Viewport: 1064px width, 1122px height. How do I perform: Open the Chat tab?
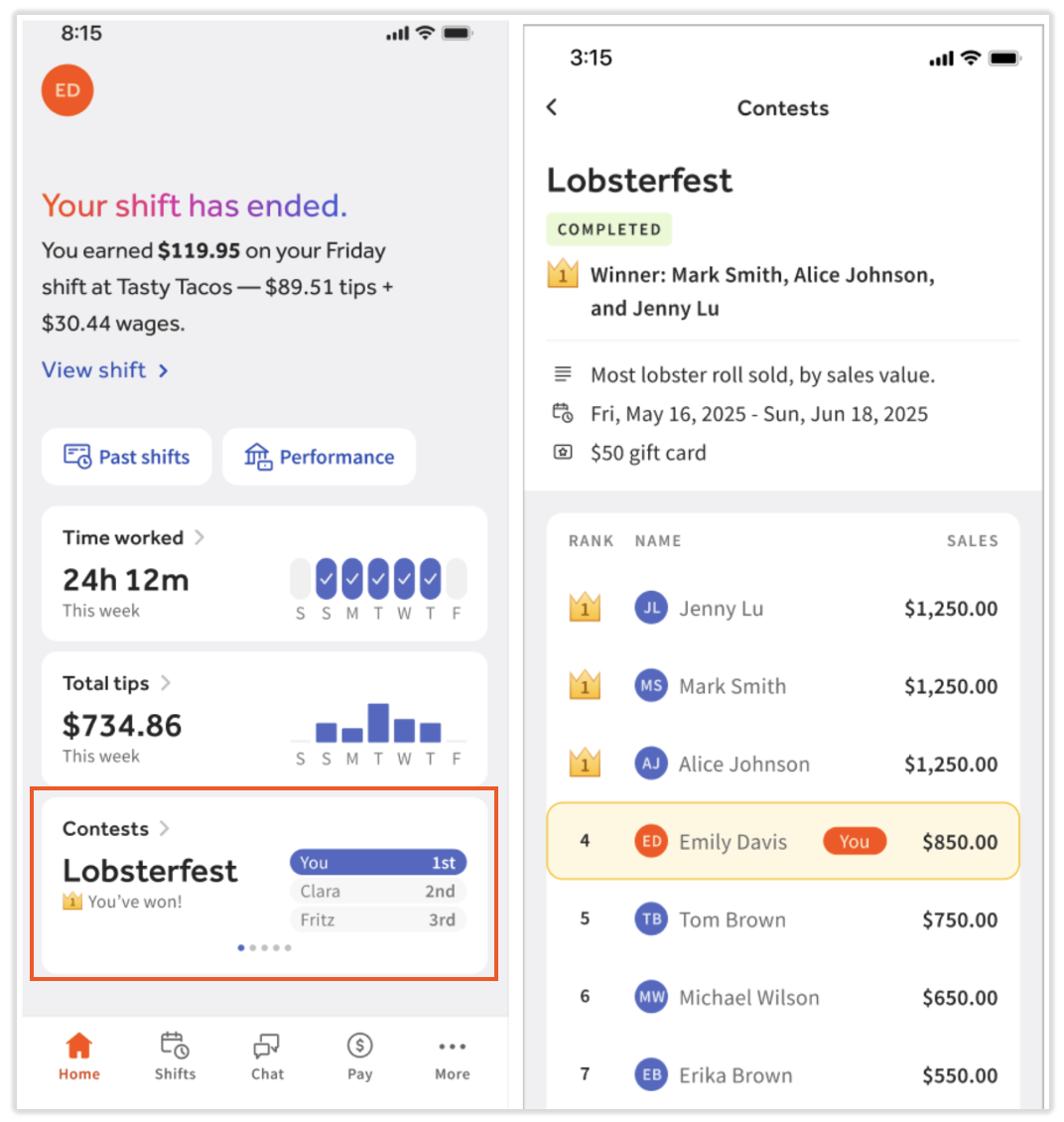click(267, 1056)
